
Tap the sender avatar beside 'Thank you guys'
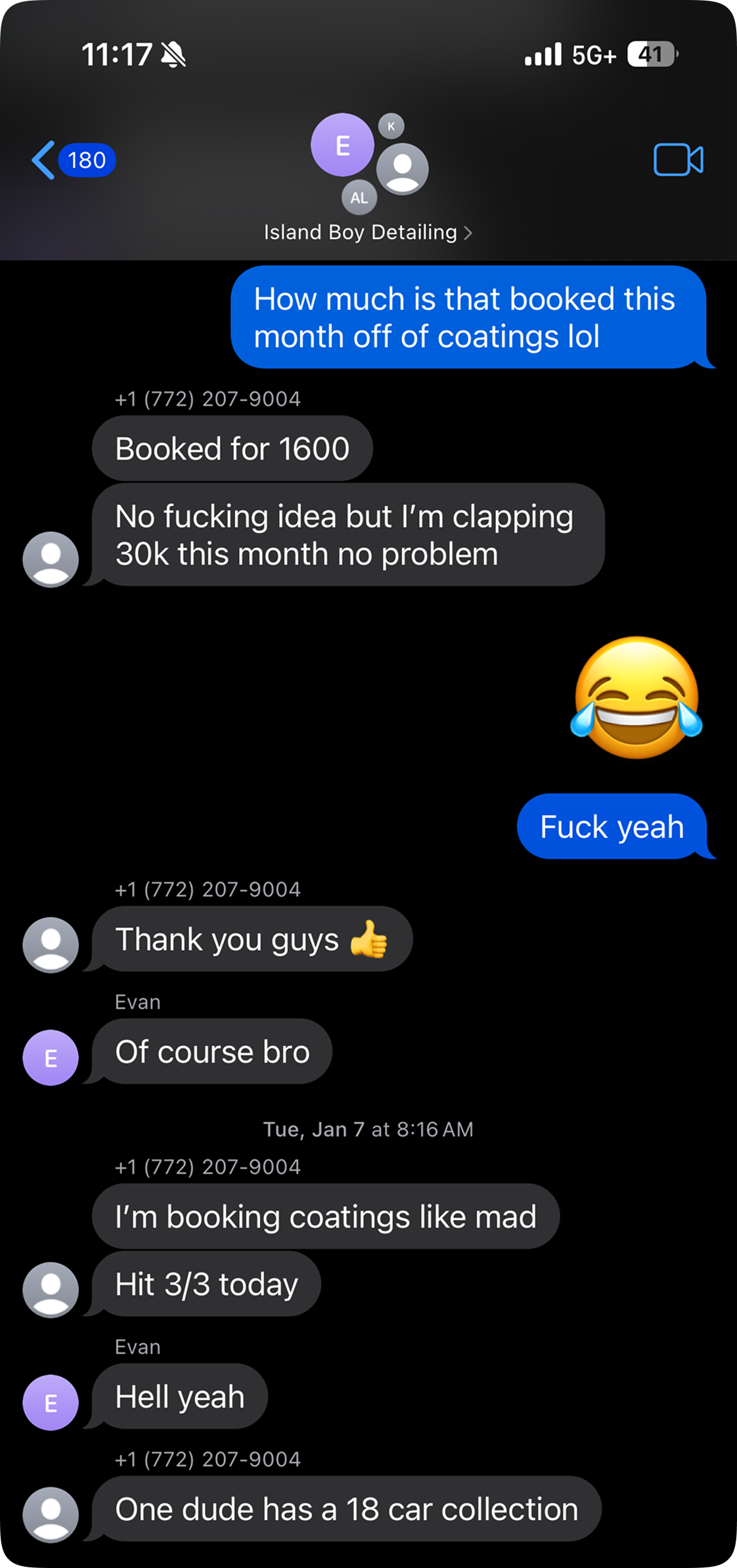click(51, 945)
